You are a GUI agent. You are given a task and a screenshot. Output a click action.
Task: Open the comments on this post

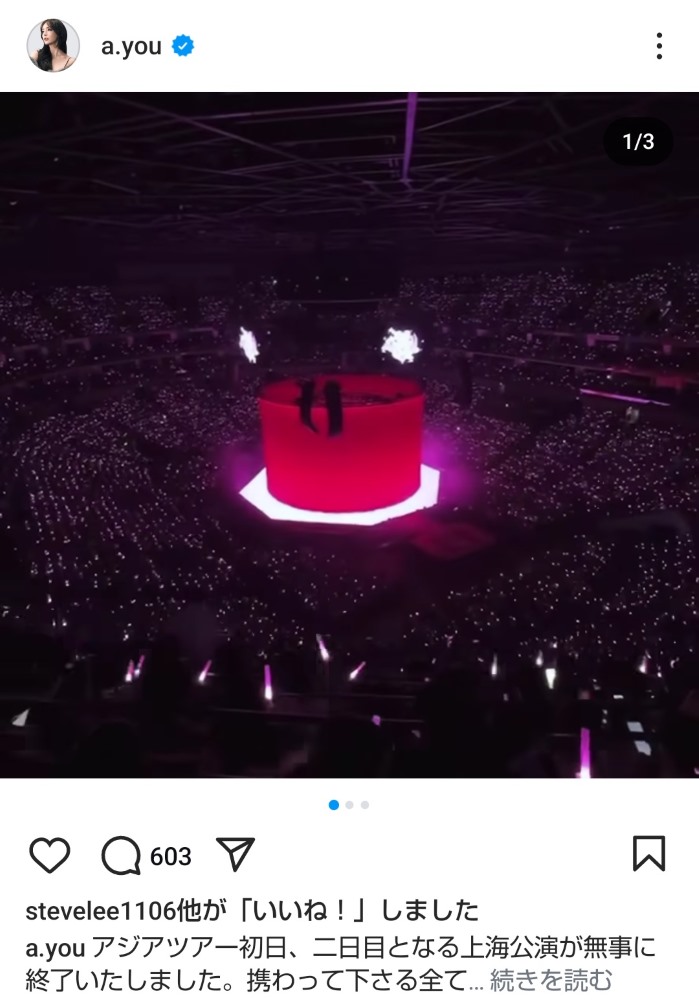click(x=123, y=856)
